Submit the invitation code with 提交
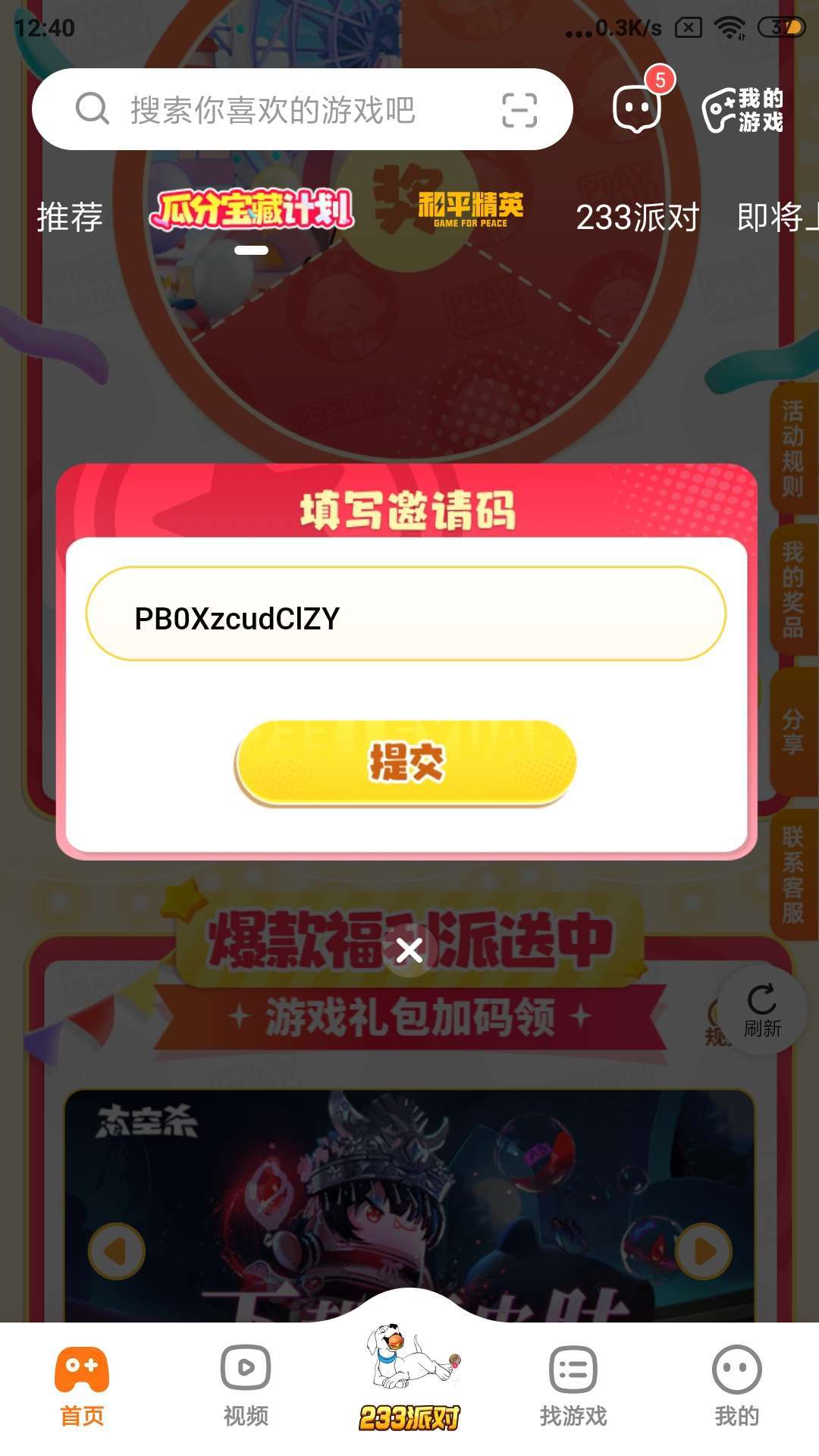The height and width of the screenshot is (1456, 819). click(x=406, y=762)
